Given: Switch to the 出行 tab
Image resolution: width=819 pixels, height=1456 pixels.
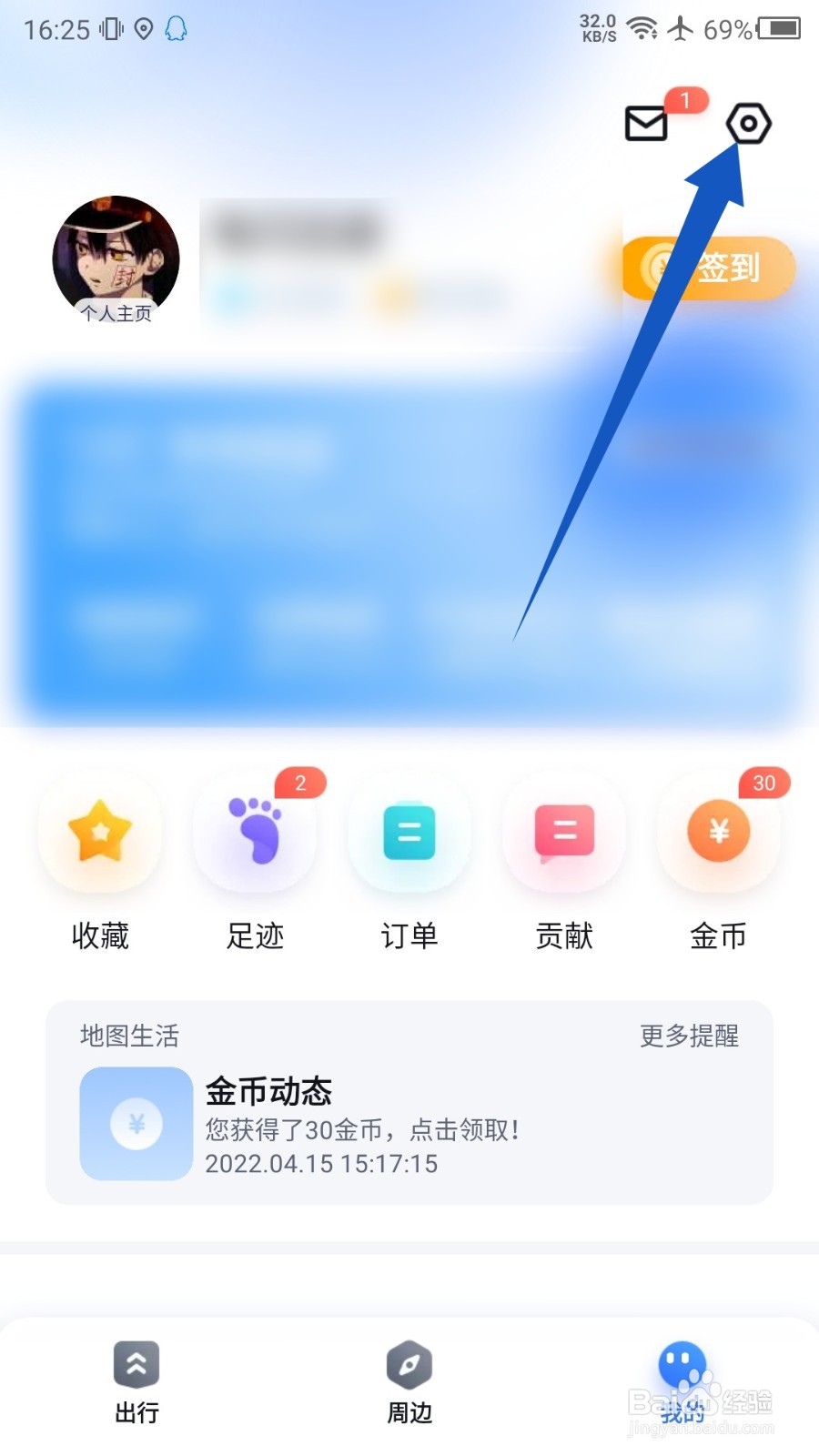Looking at the screenshot, I should pos(136,1383).
